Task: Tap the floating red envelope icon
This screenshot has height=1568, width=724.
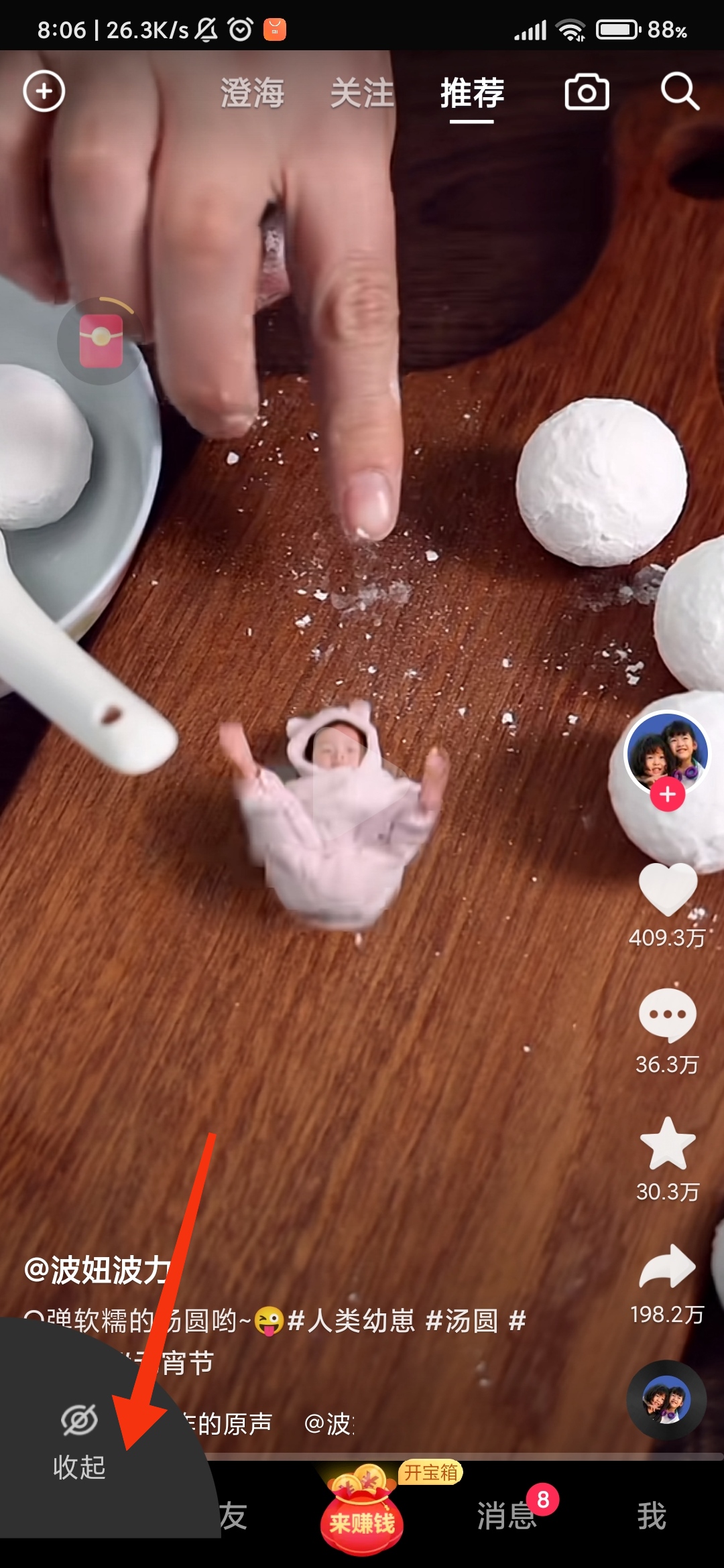Action: pos(101,340)
